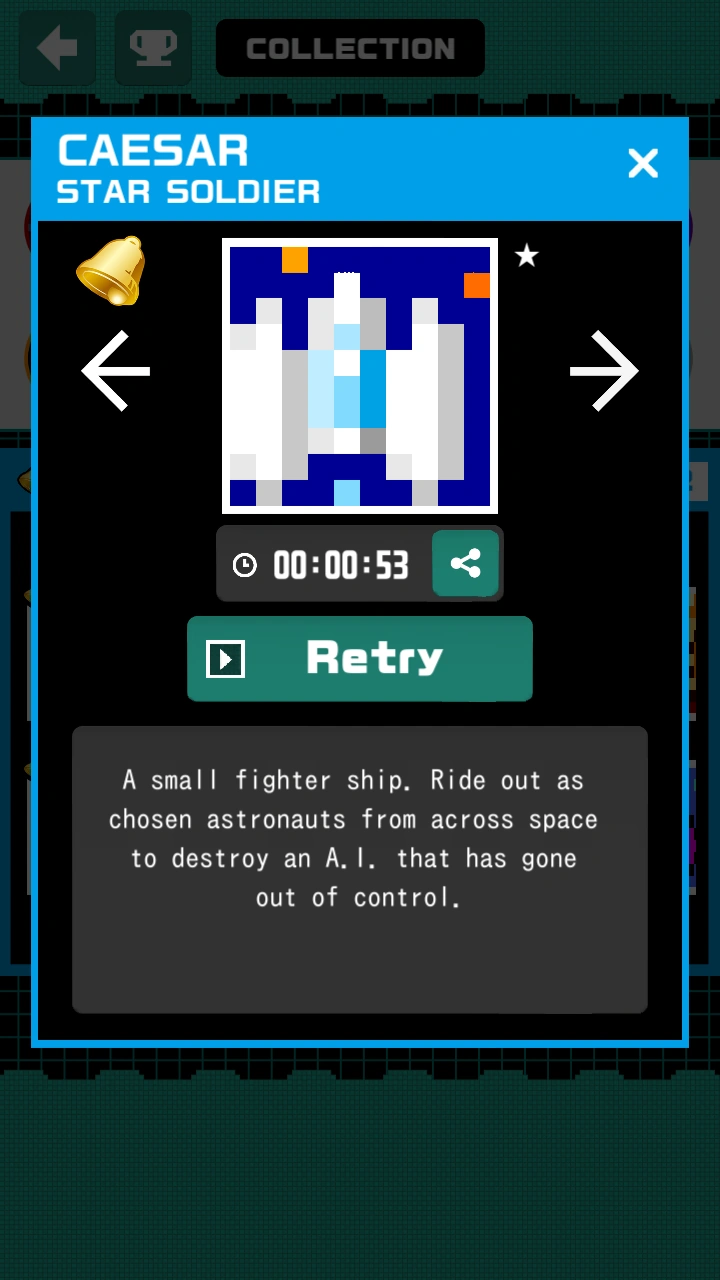Go to the next collection item
The height and width of the screenshot is (1280, 720).
(604, 371)
